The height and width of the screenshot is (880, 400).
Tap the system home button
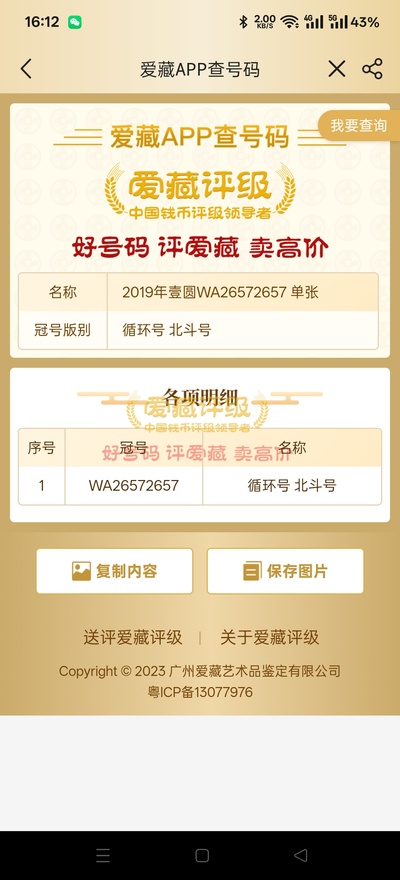tap(202, 855)
